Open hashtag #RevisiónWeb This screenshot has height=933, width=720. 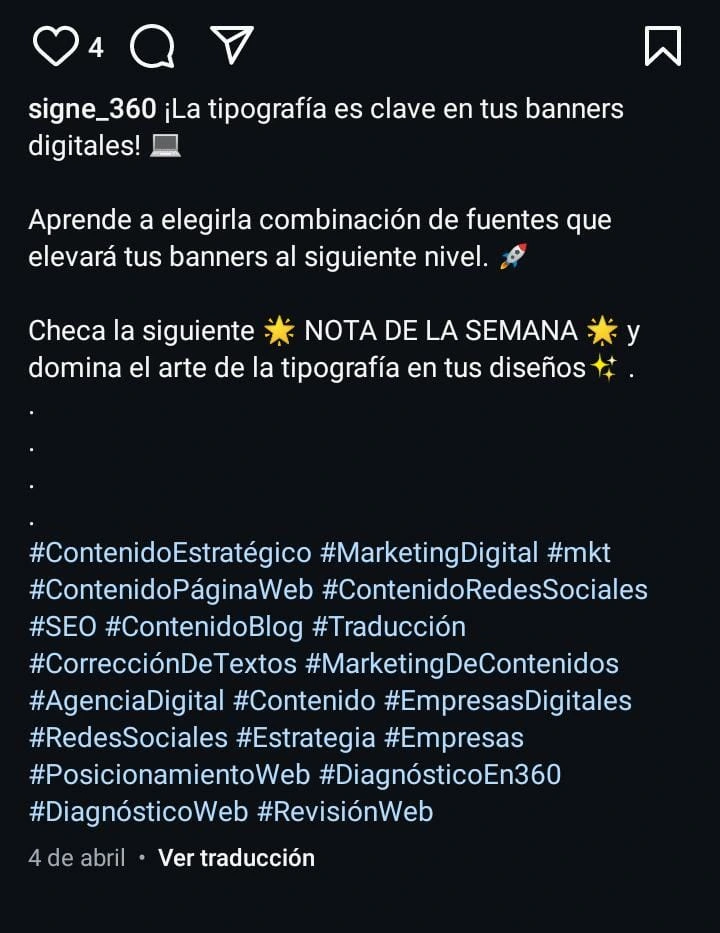point(345,811)
